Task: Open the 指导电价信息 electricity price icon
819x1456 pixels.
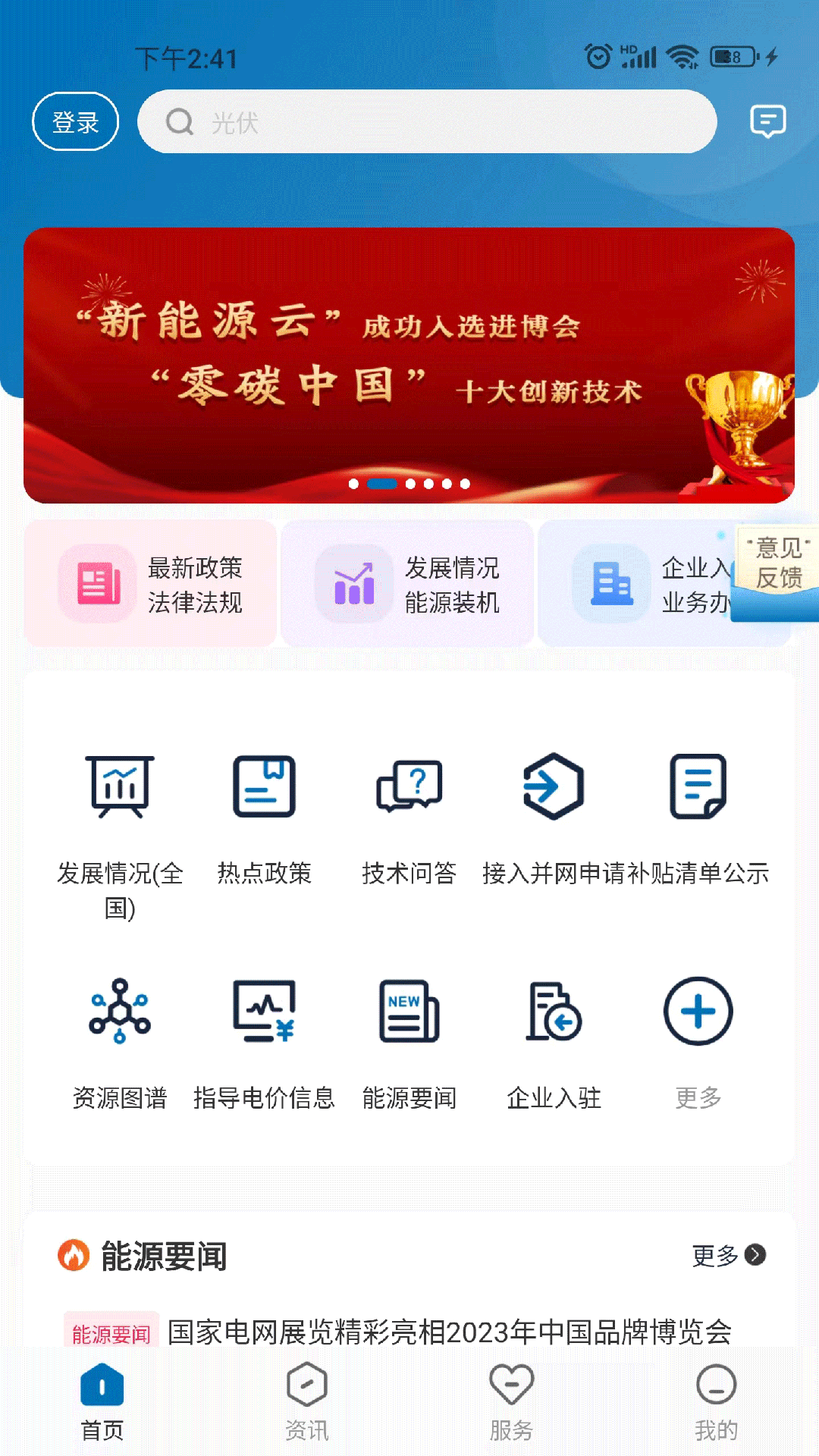Action: point(264,1014)
